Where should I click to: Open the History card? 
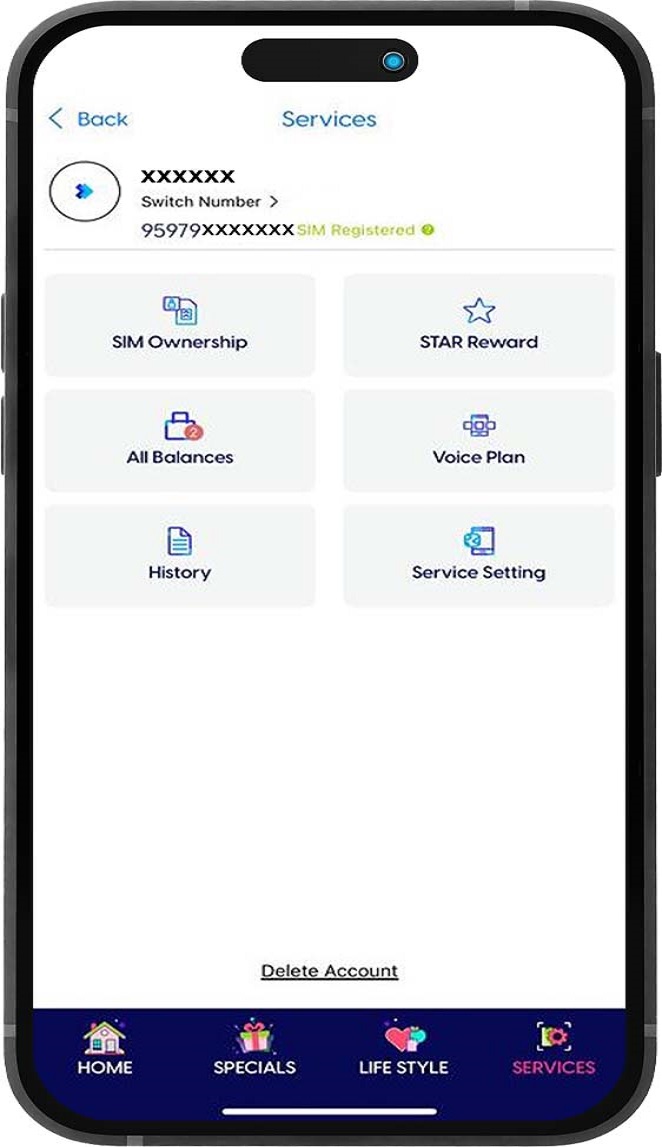tap(180, 556)
